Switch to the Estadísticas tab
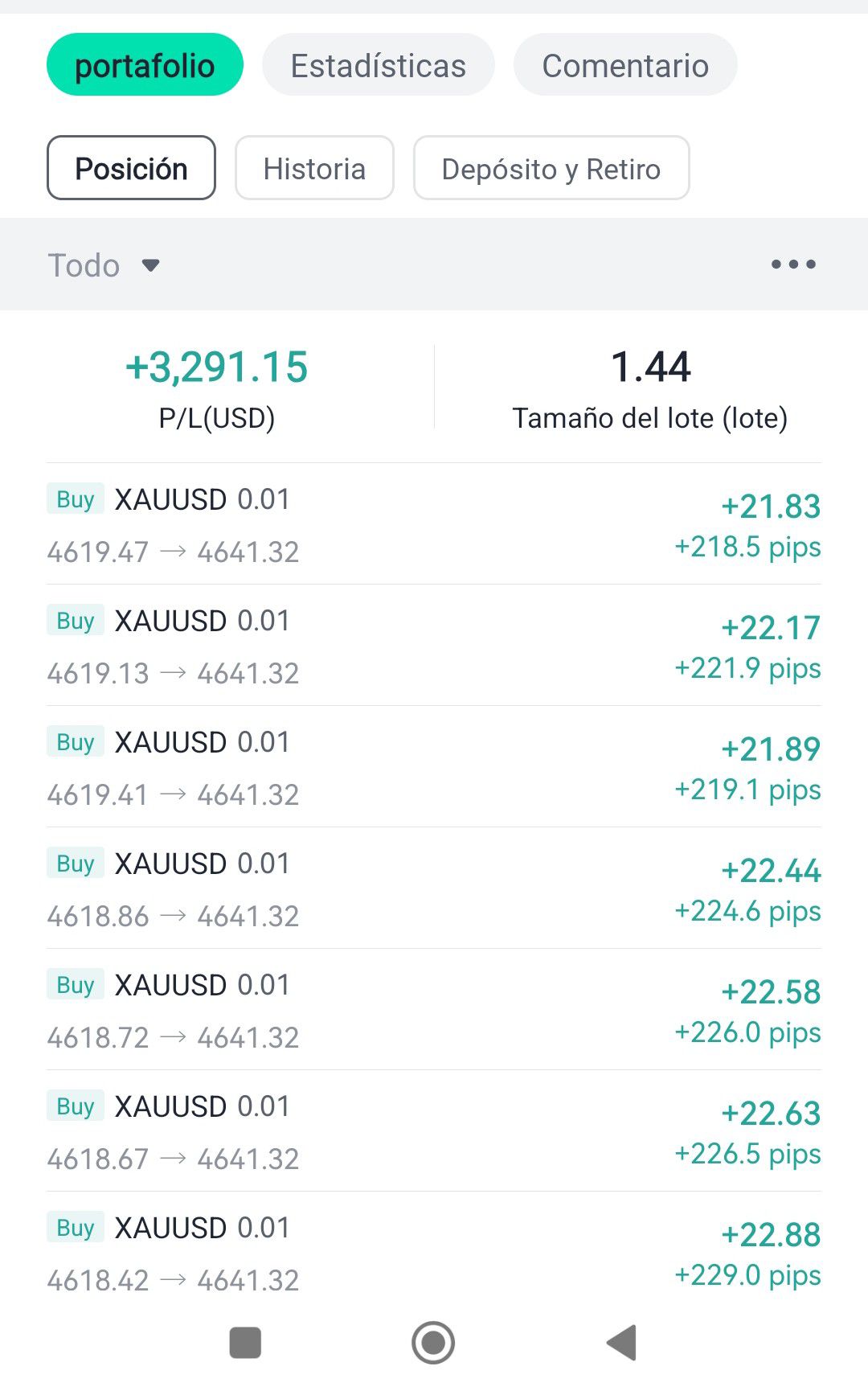This screenshot has height=1395, width=868. click(378, 65)
